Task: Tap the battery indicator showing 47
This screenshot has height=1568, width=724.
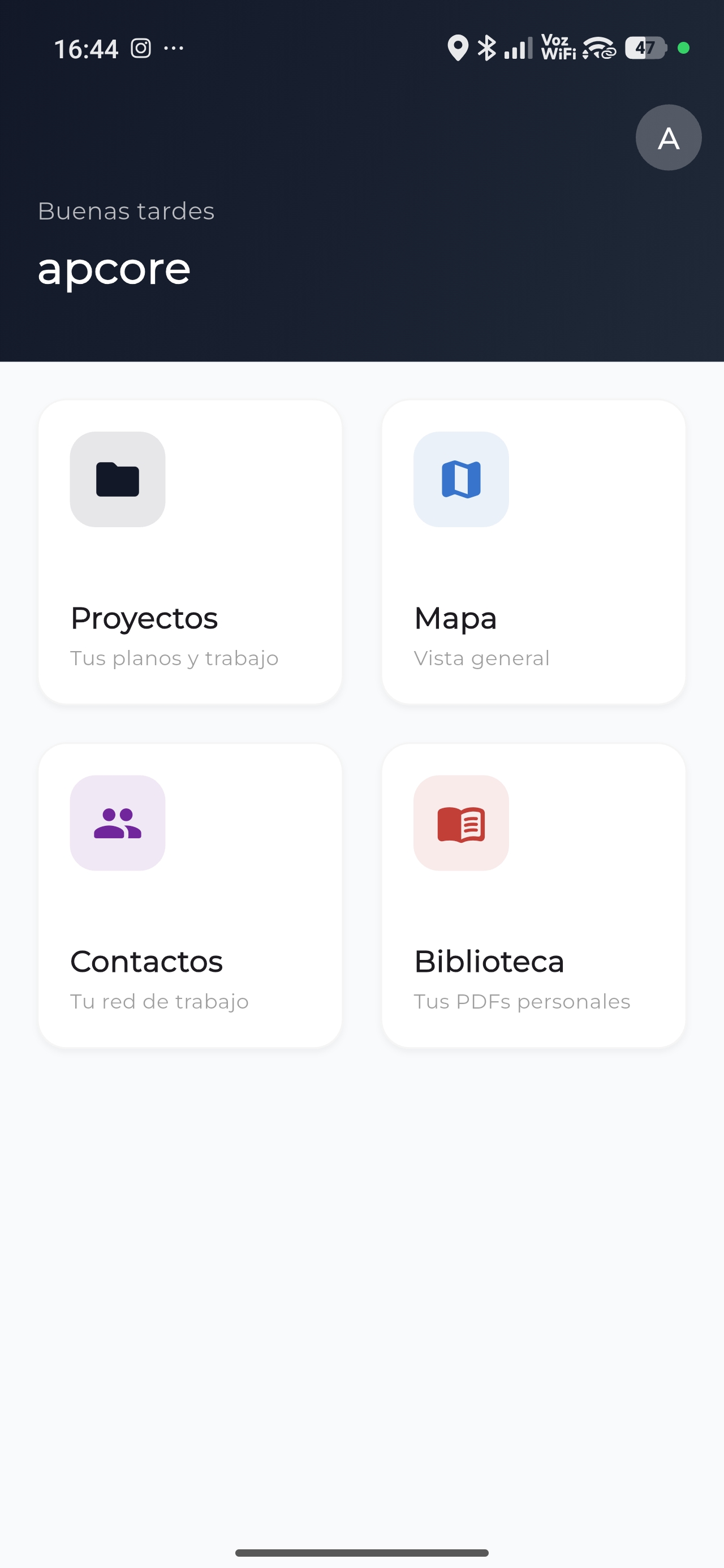Action: click(x=647, y=48)
